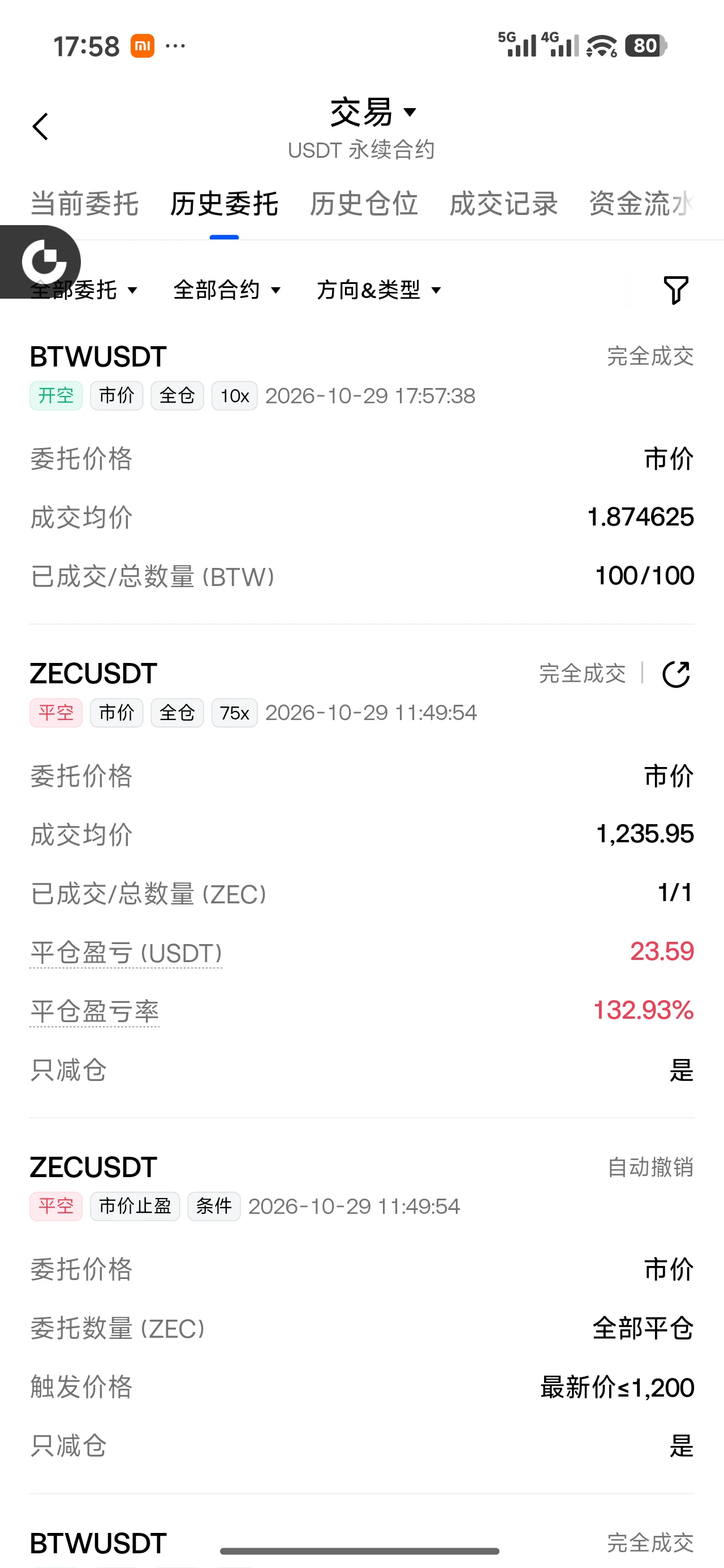Switch to the 成交记录 tab
Viewport: 724px width, 1568px height.
click(x=503, y=203)
